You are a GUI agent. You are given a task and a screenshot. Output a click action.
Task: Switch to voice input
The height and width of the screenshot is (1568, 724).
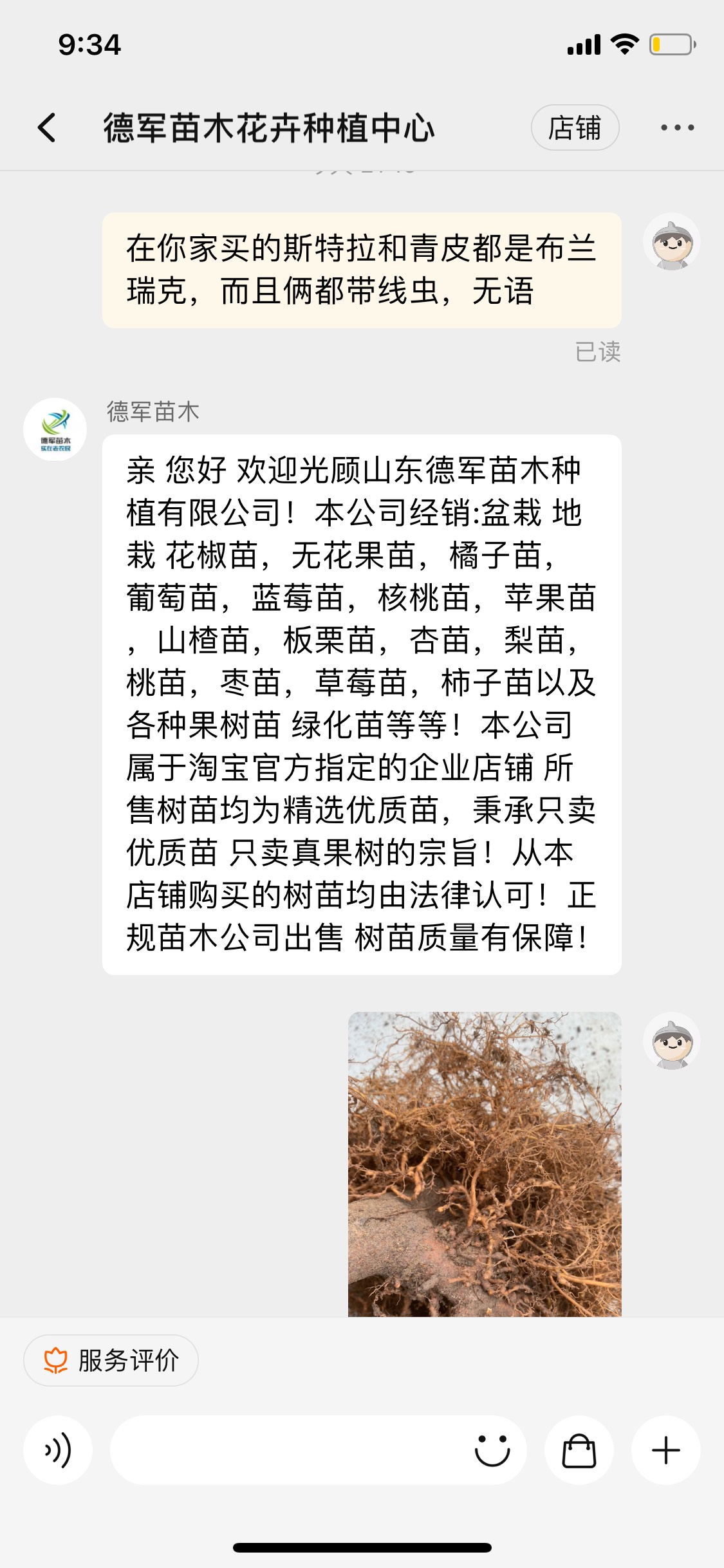pos(58,1450)
